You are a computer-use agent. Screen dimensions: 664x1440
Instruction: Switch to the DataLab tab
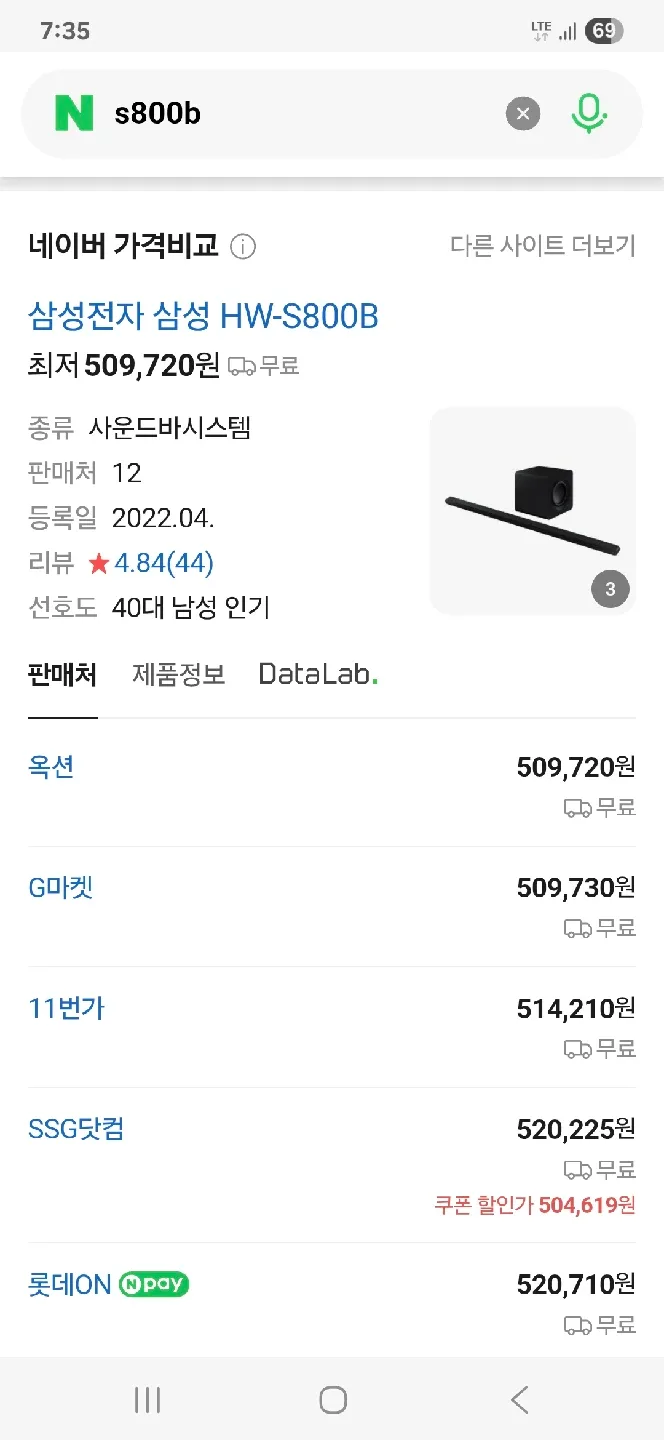pos(318,675)
